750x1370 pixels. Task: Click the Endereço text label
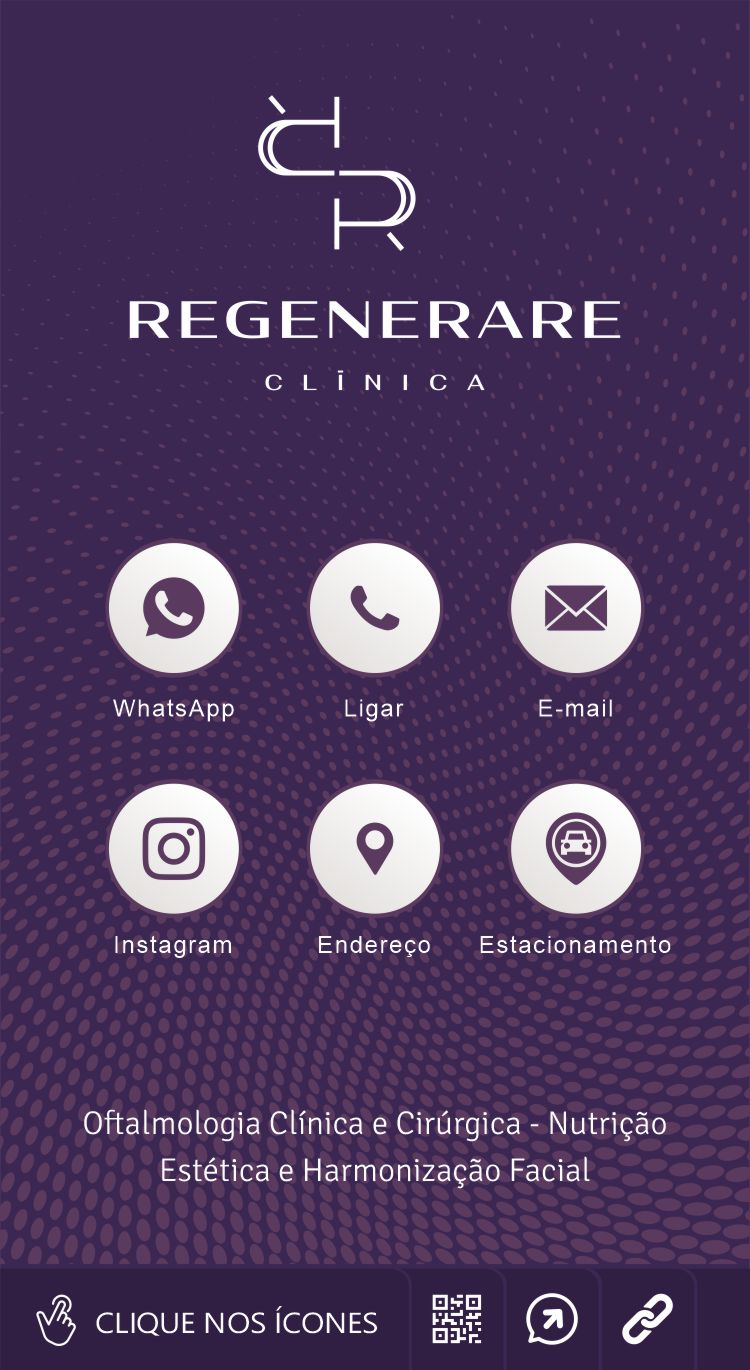[x=374, y=944]
